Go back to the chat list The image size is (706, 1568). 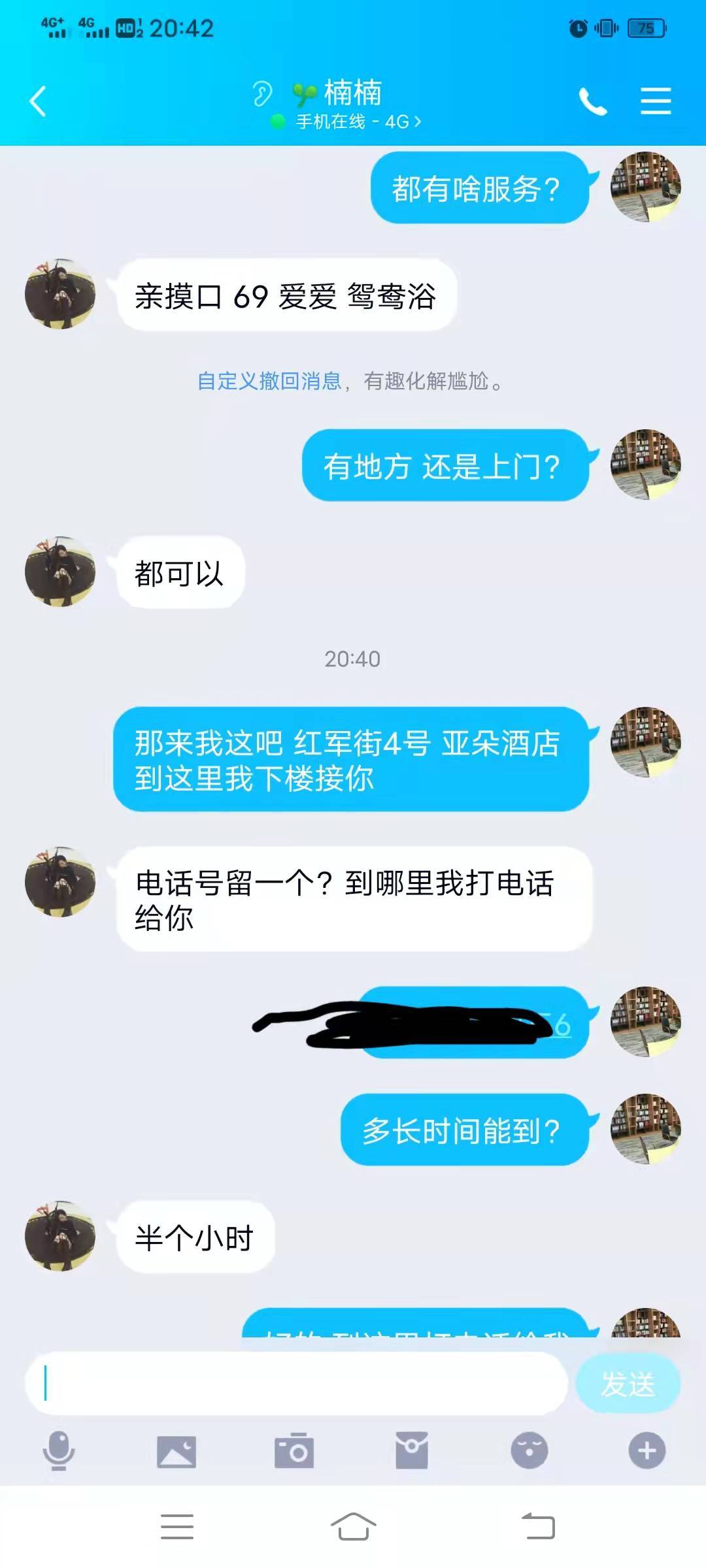click(38, 101)
